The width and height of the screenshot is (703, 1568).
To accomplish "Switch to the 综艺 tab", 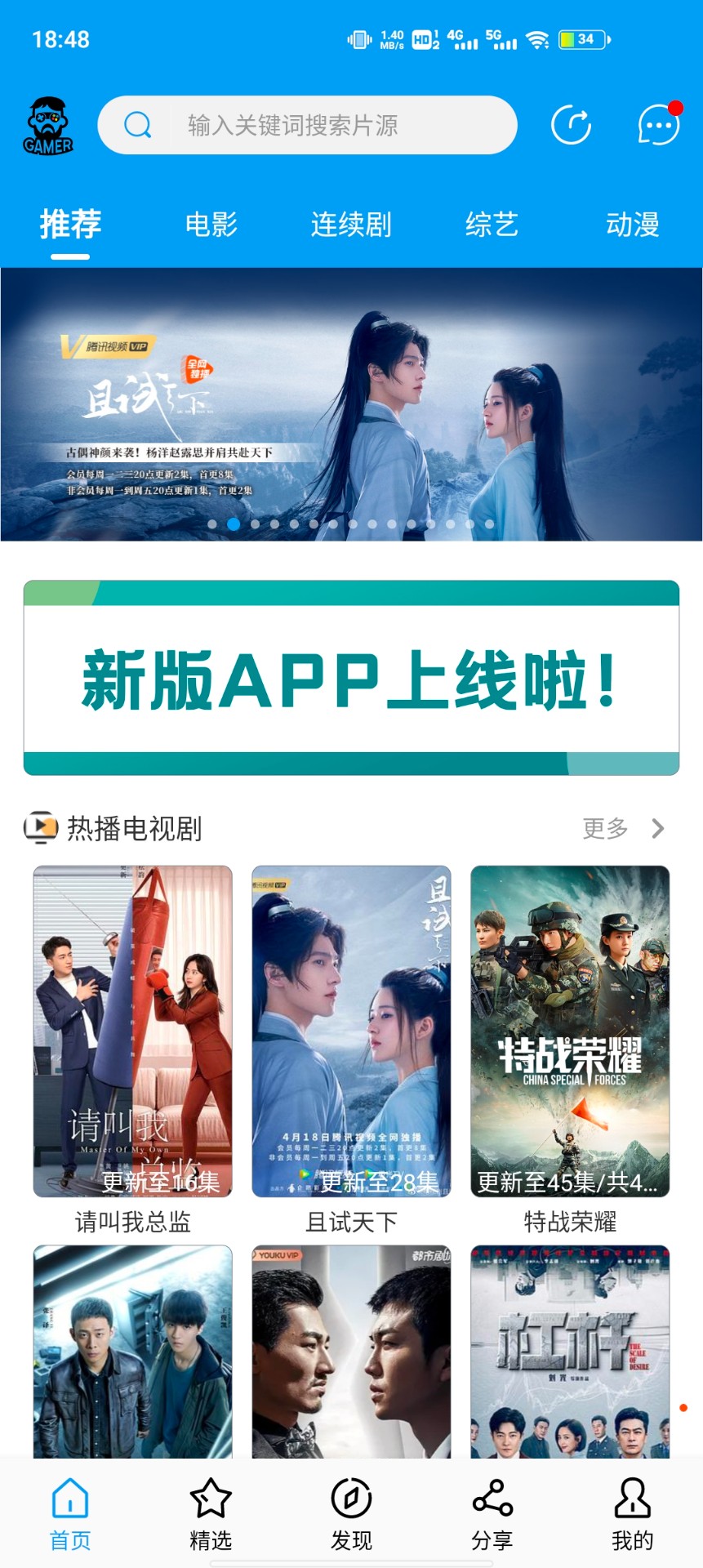I will [x=492, y=223].
